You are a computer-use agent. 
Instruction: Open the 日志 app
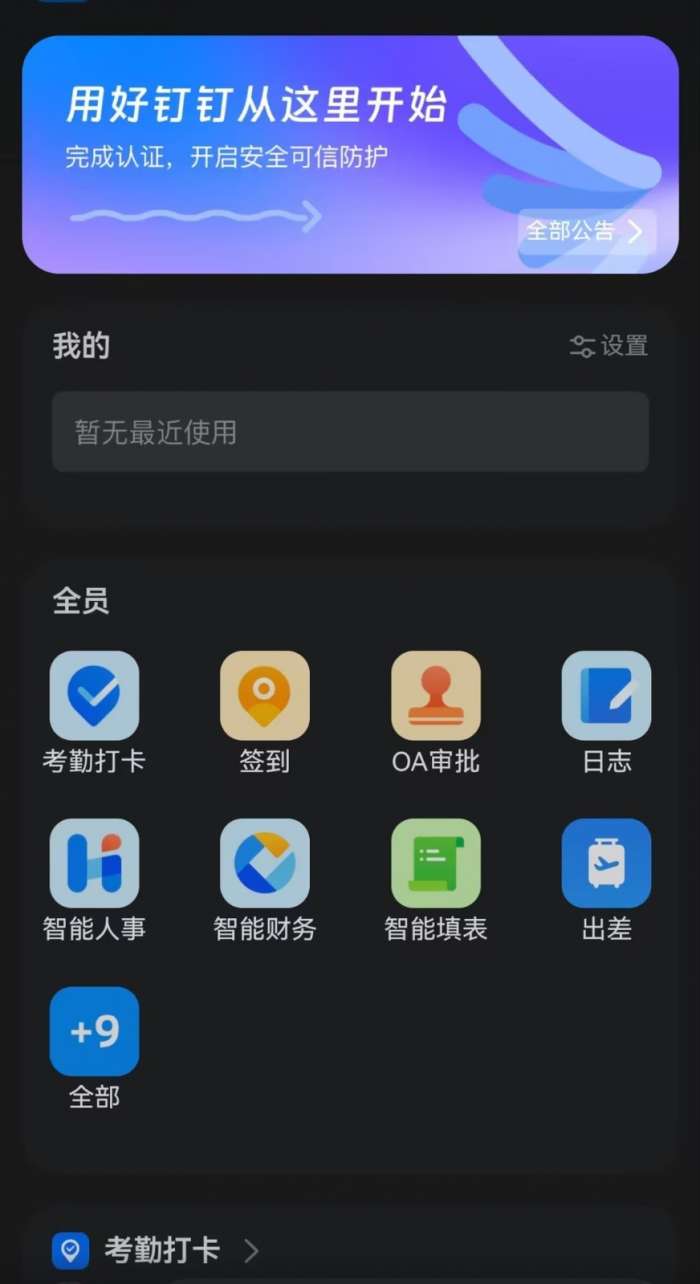click(x=606, y=696)
